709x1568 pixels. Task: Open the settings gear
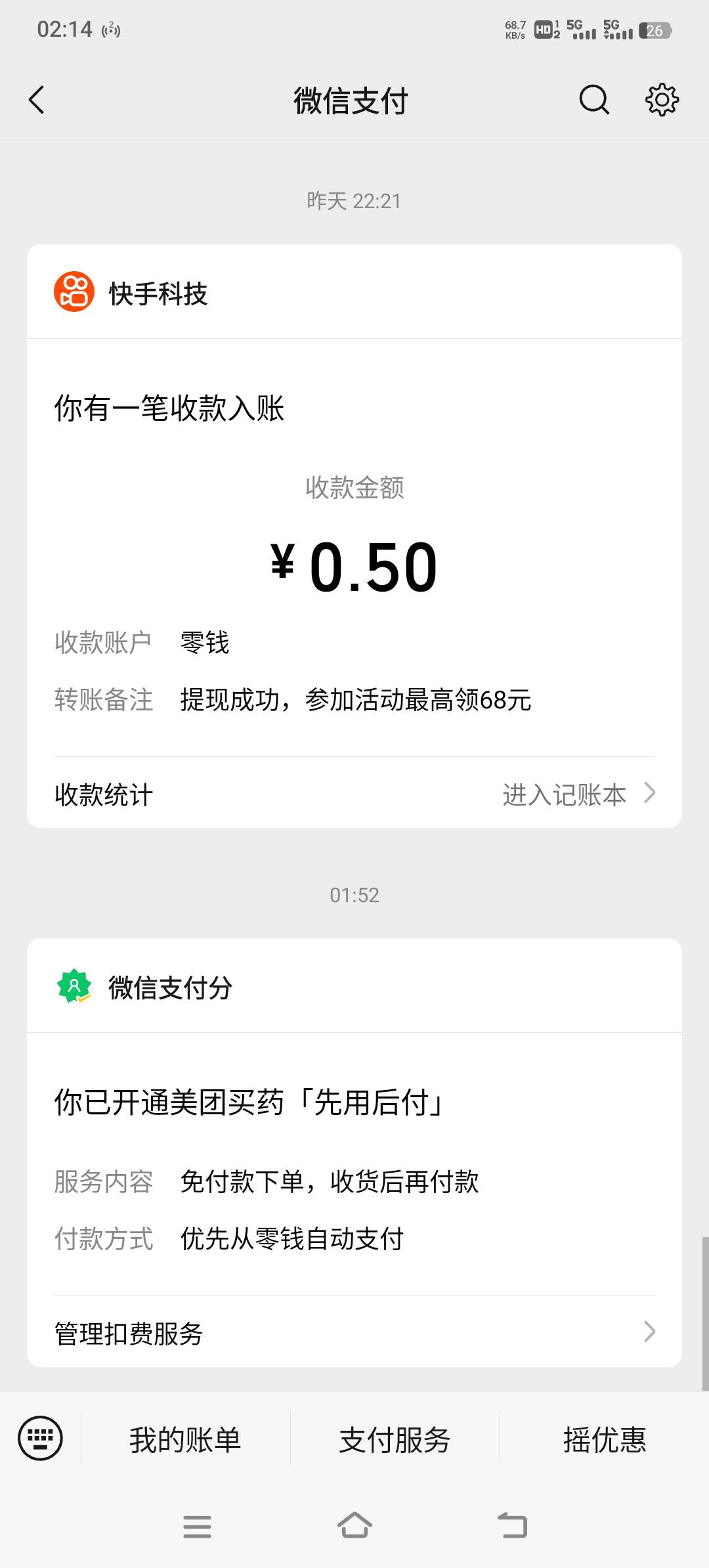pyautogui.click(x=662, y=100)
